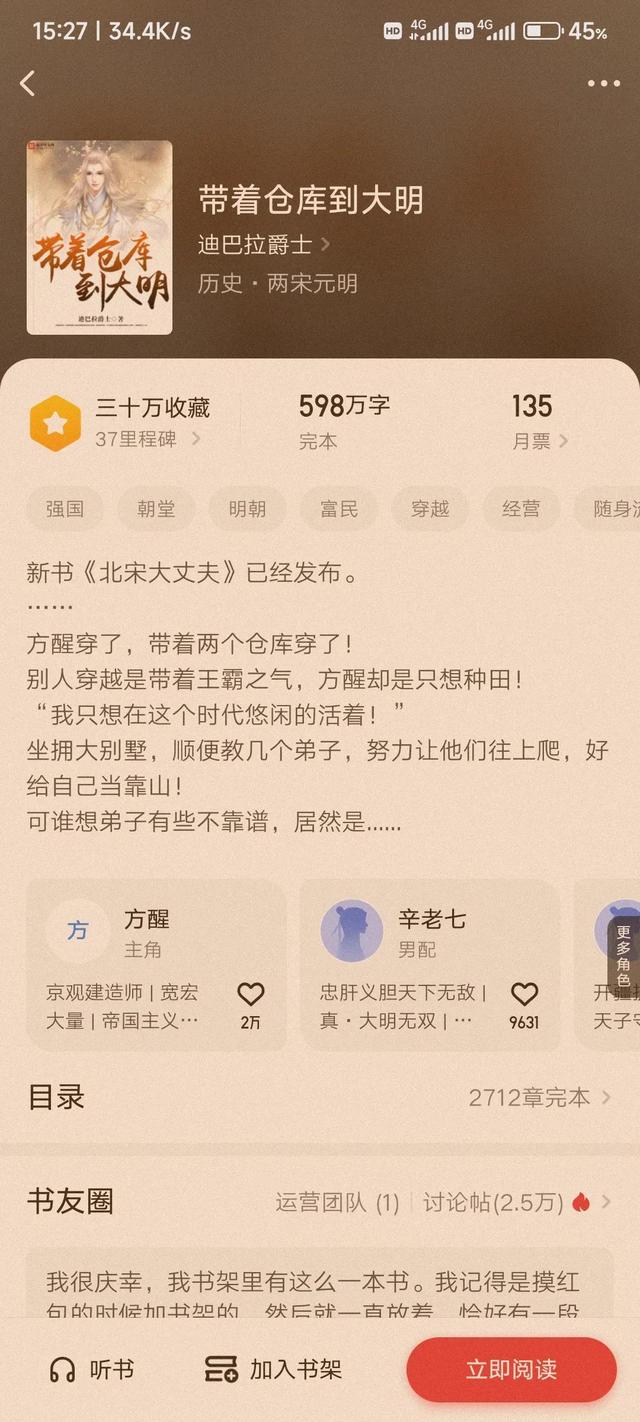This screenshot has height=1422, width=640.
Task: Open the 月票 monthly tickets page
Action: pos(540,440)
